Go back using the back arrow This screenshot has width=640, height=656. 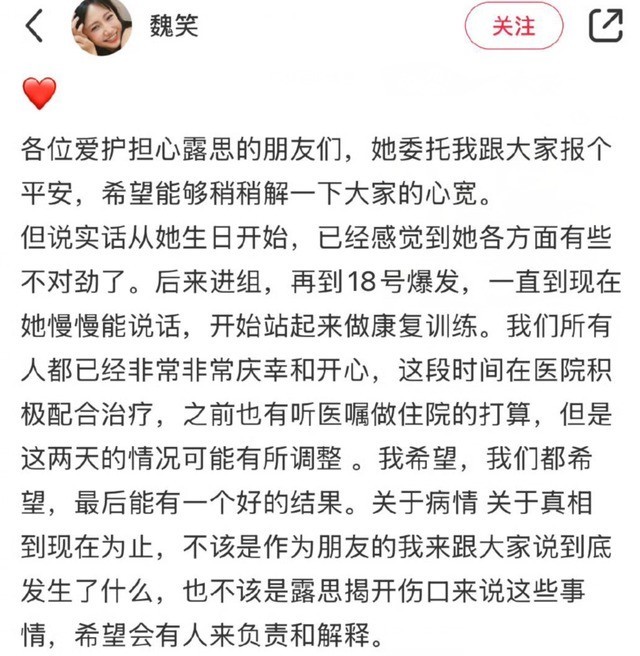34,27
